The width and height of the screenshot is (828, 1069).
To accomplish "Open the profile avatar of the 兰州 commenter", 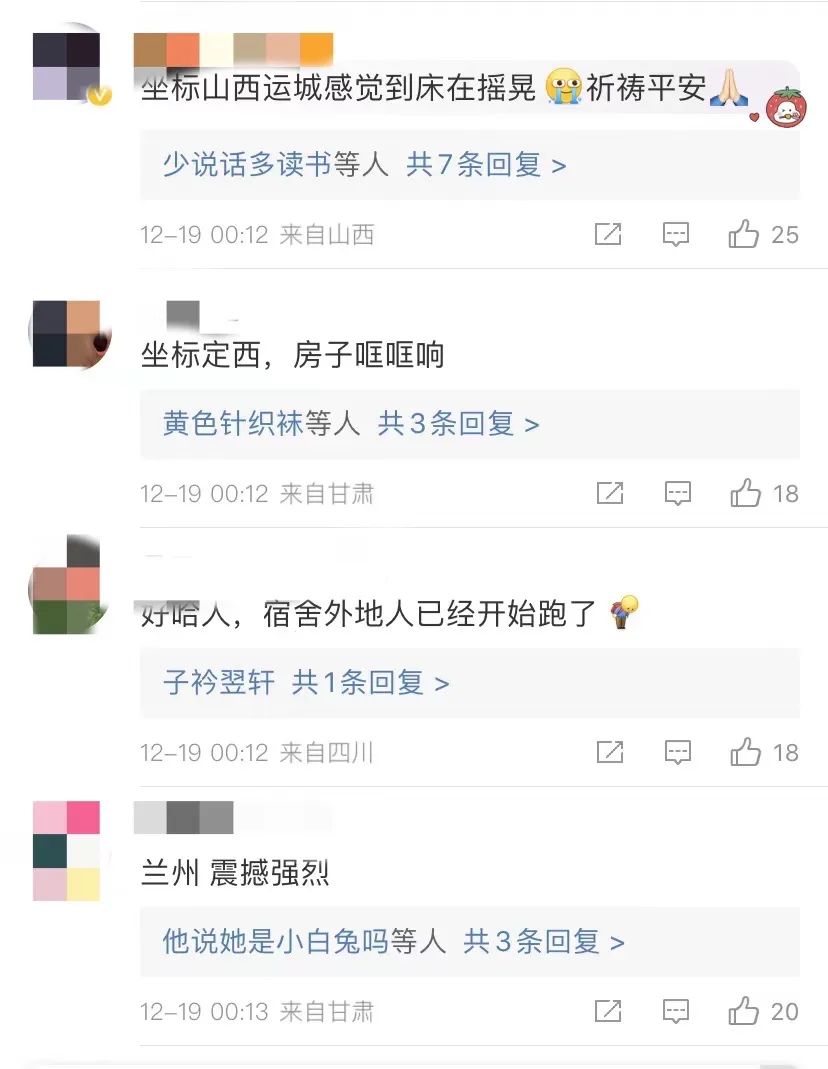I will click(67, 851).
